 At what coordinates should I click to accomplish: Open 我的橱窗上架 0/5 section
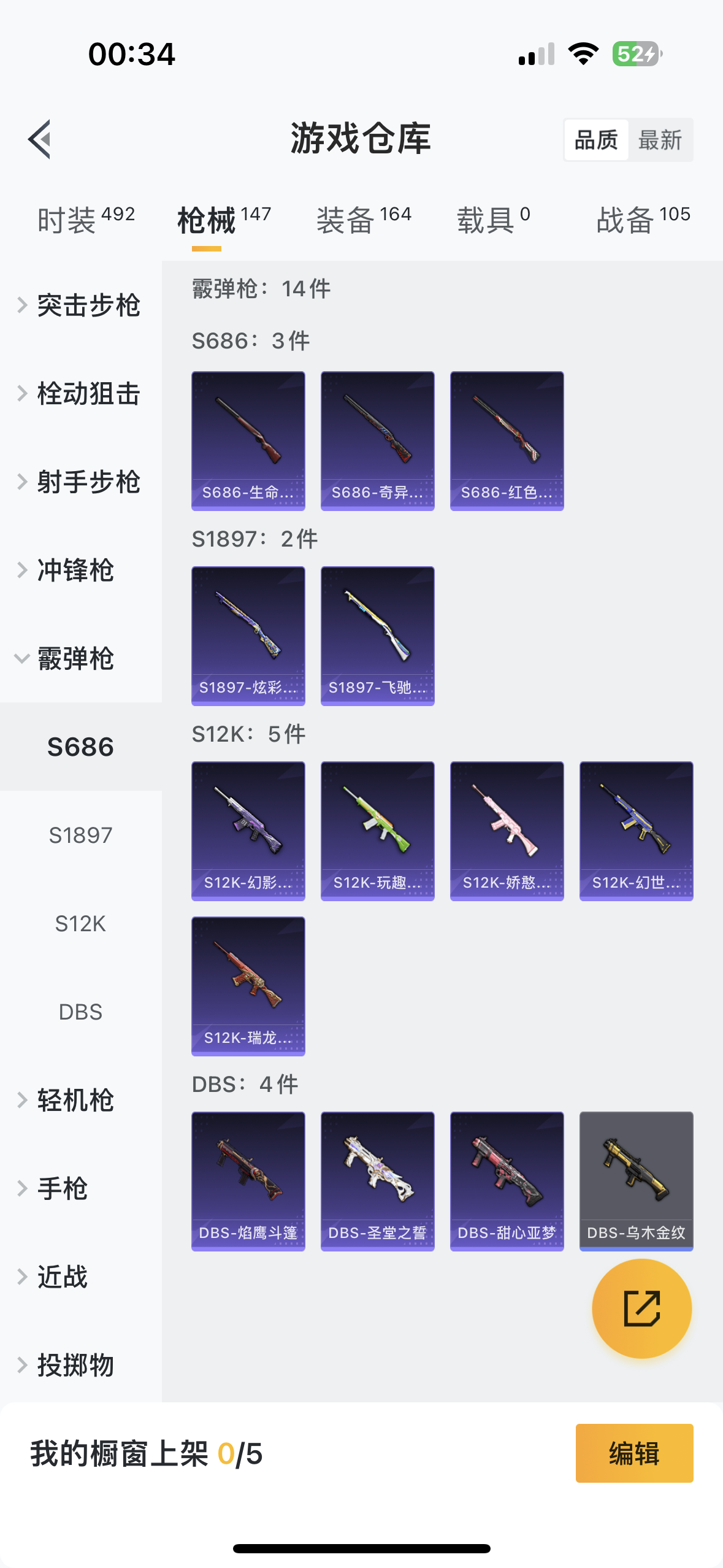pos(146,1454)
